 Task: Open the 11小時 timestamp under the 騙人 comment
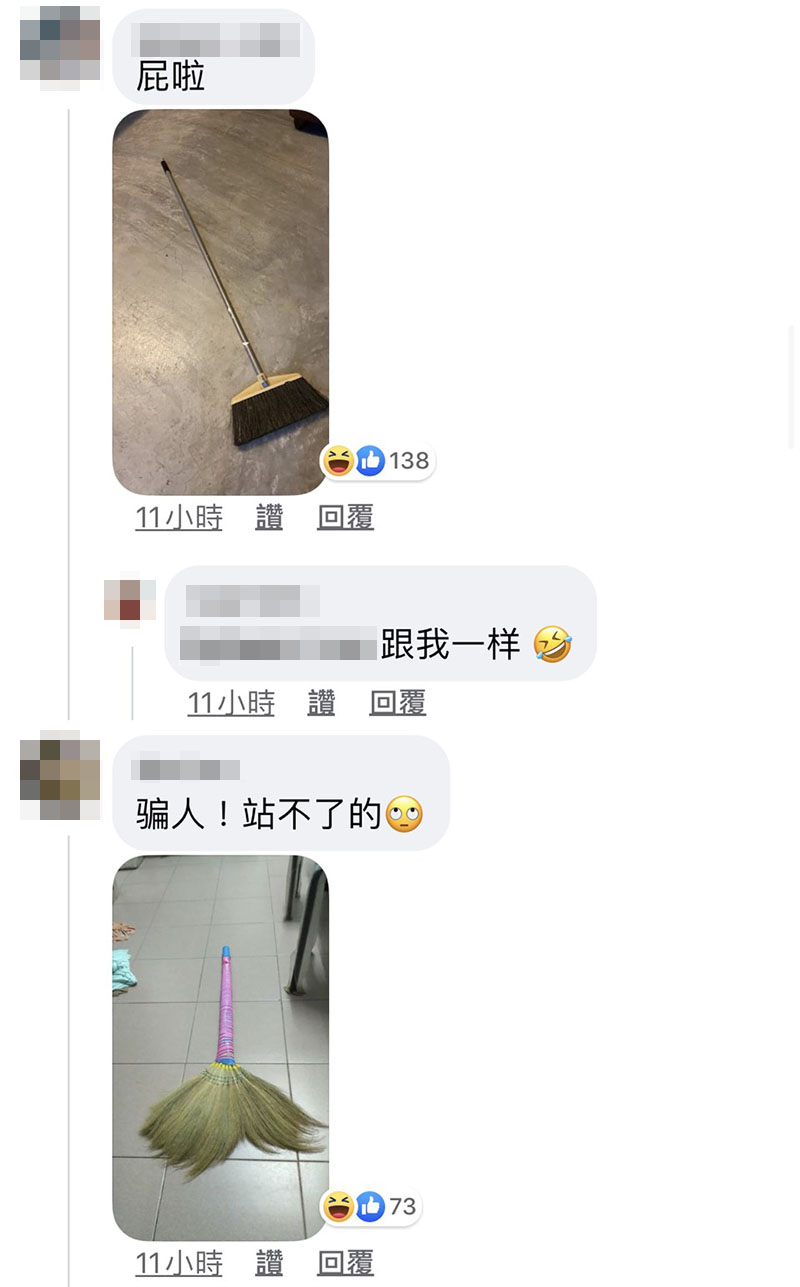(179, 1263)
